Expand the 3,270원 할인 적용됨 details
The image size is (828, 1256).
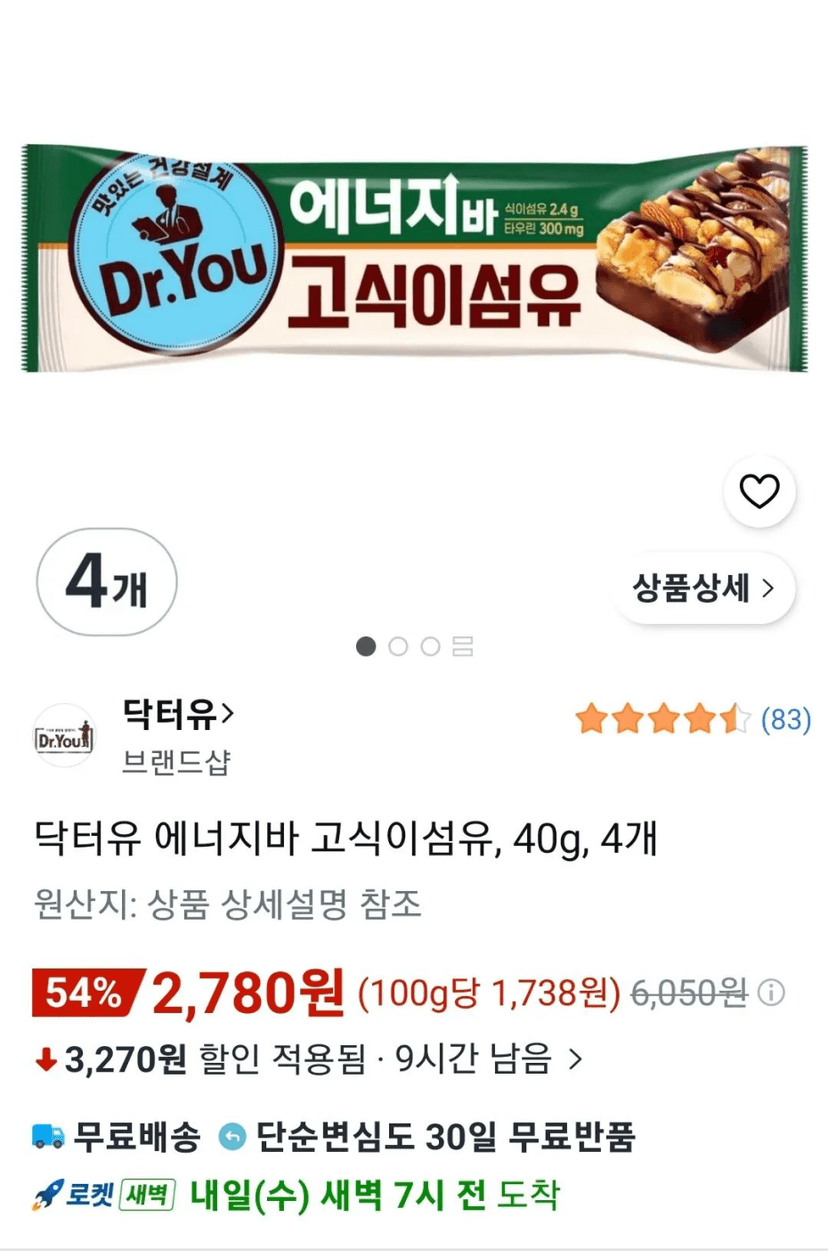click(x=308, y=1059)
